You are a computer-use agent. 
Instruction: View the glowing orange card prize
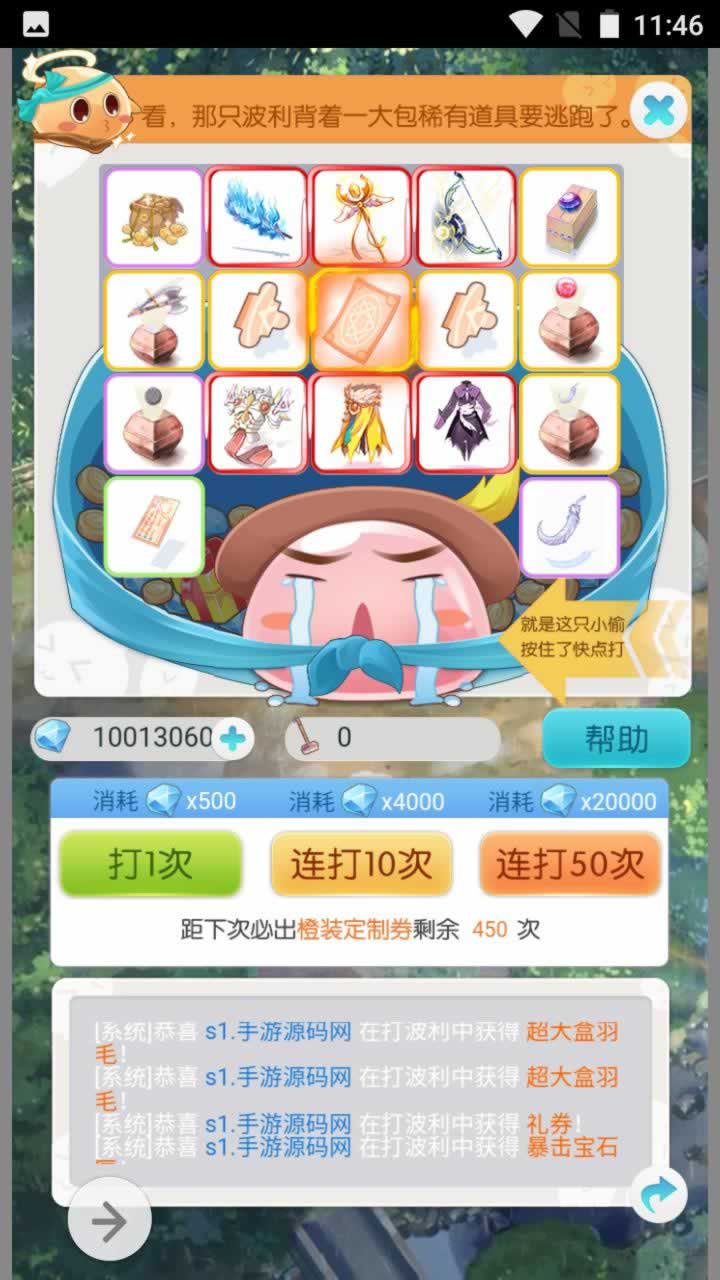[x=361, y=320]
